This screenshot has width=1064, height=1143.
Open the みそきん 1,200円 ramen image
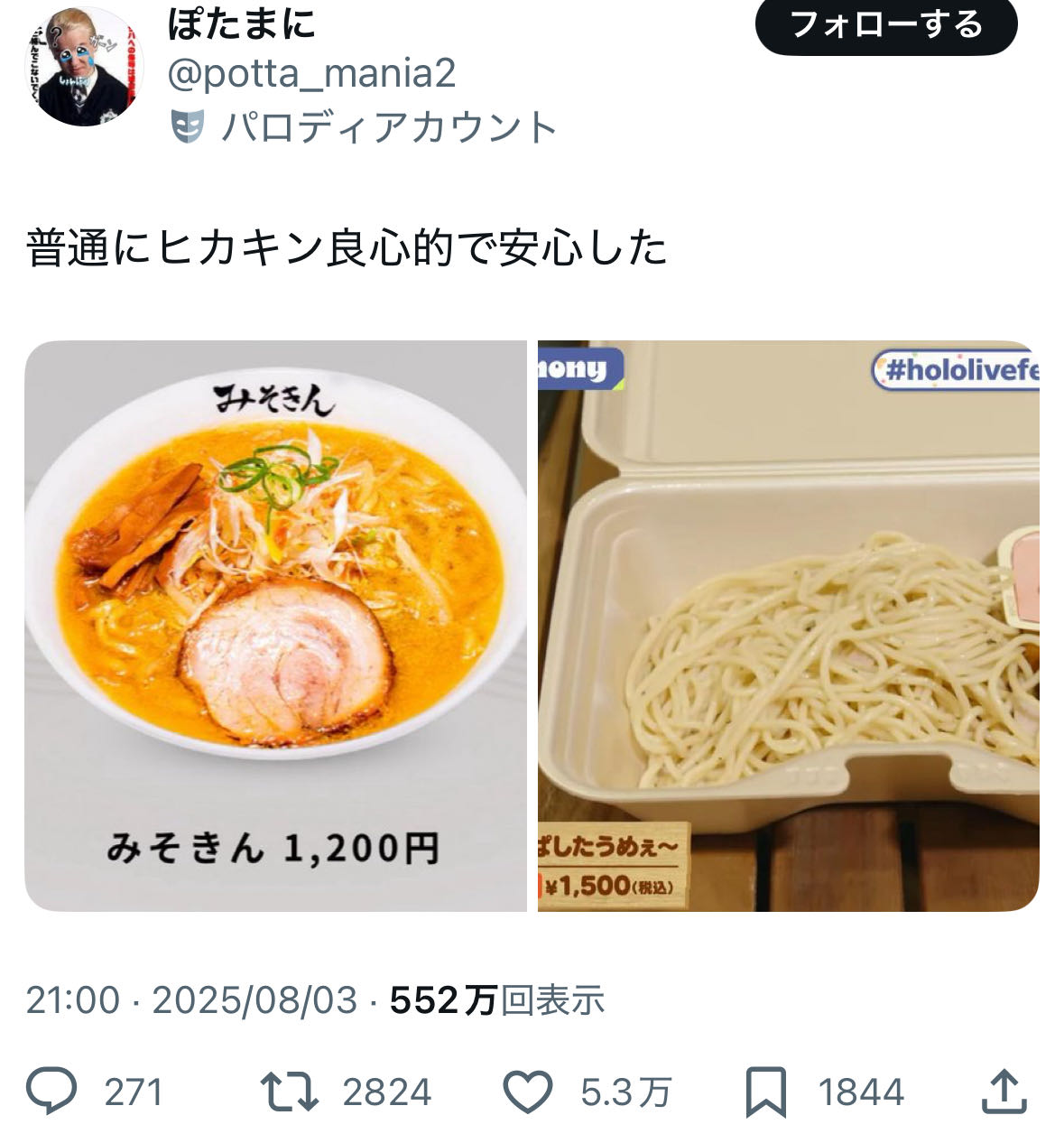275,625
